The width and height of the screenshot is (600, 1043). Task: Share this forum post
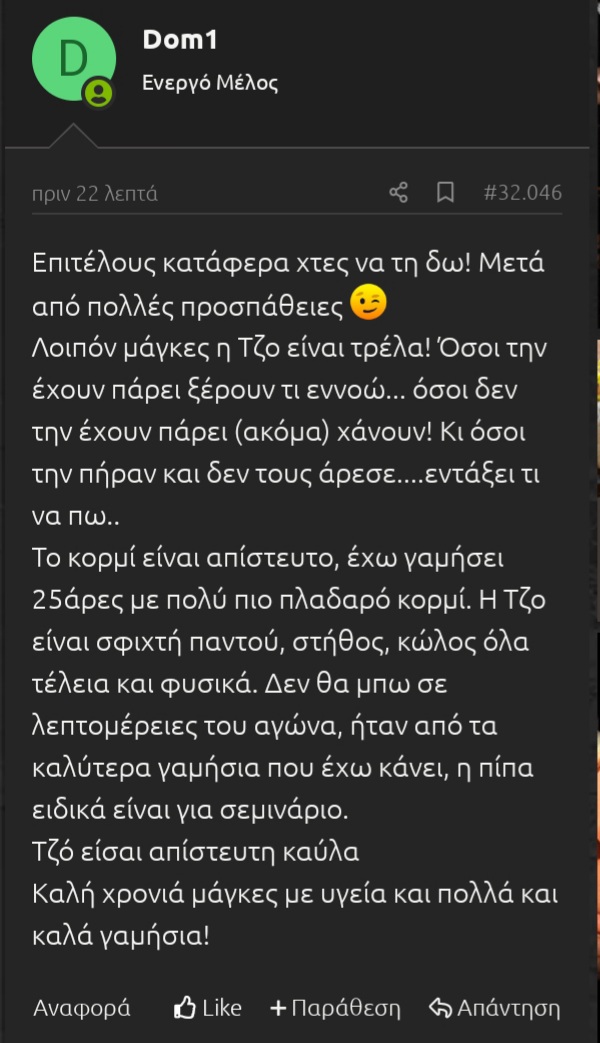coord(398,192)
